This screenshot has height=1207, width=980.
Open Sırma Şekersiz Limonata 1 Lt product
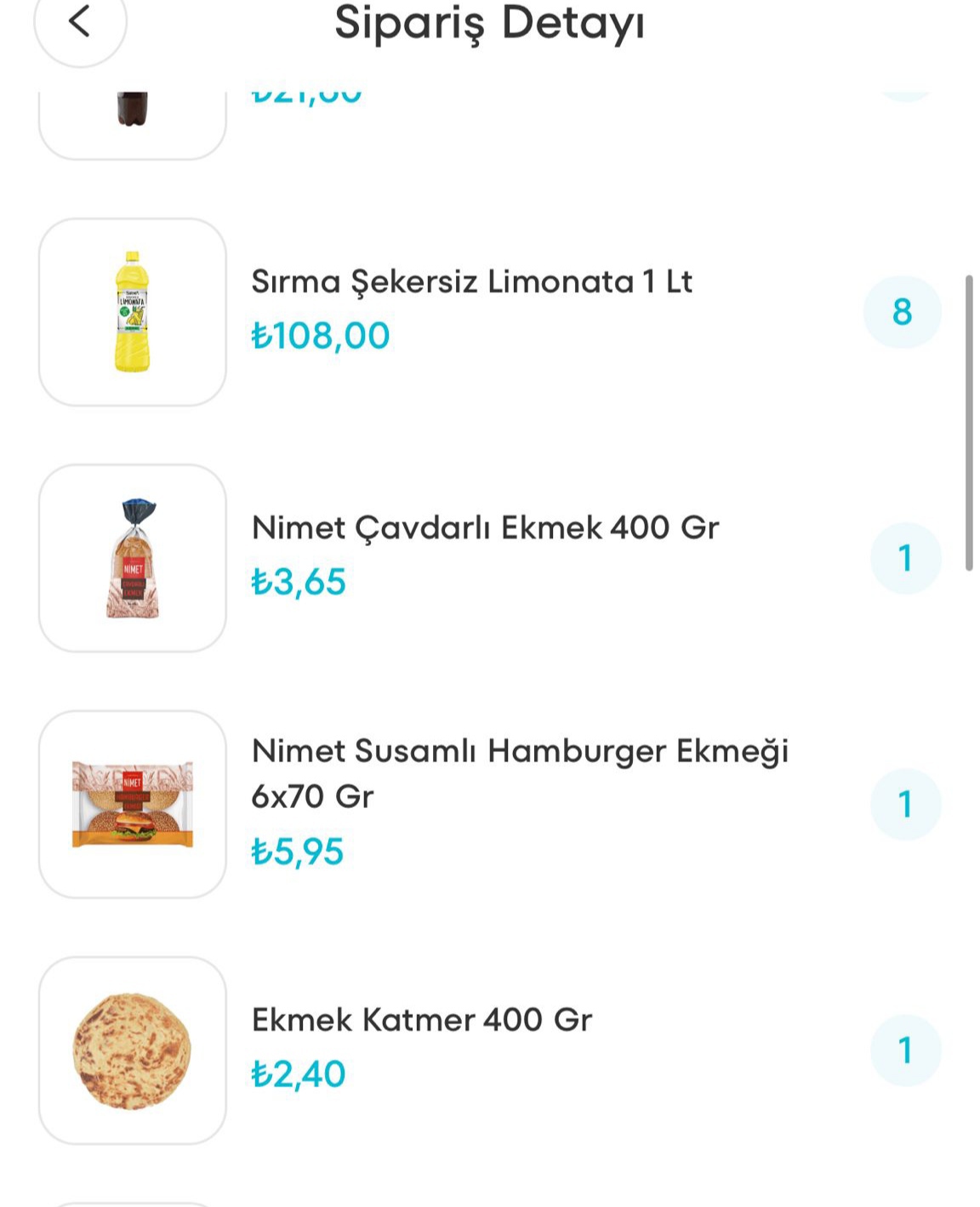click(x=471, y=282)
